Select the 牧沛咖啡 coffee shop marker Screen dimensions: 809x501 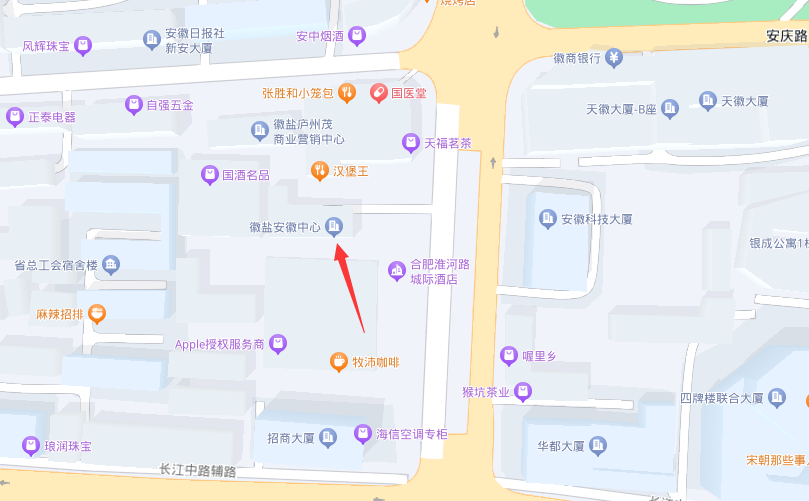pyautogui.click(x=339, y=361)
